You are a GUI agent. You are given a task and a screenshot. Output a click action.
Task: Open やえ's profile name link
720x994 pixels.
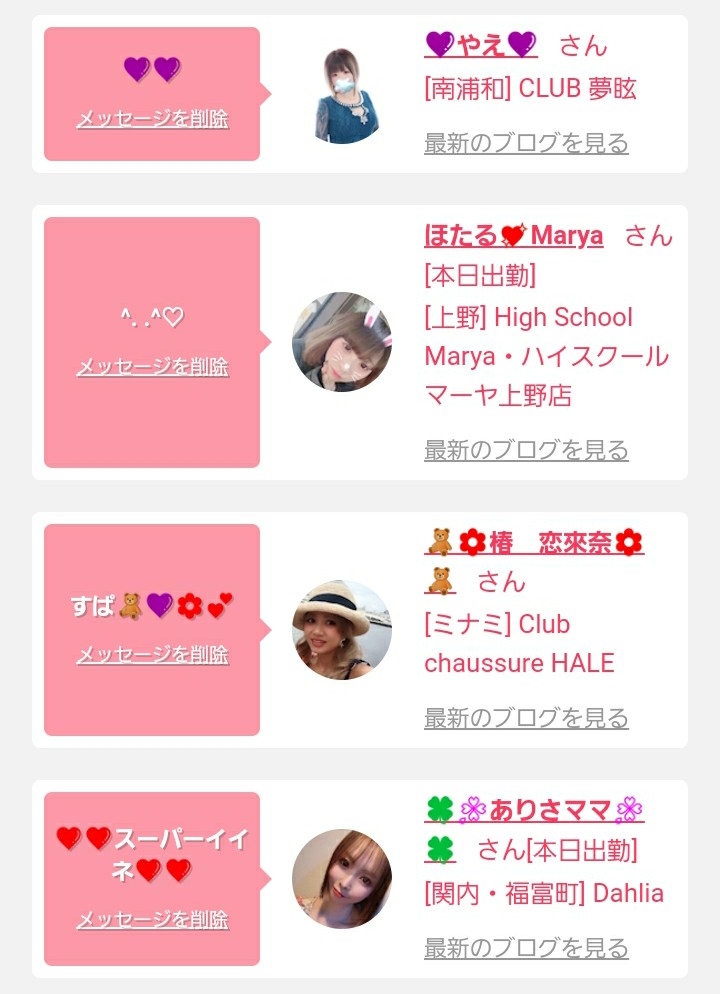481,45
